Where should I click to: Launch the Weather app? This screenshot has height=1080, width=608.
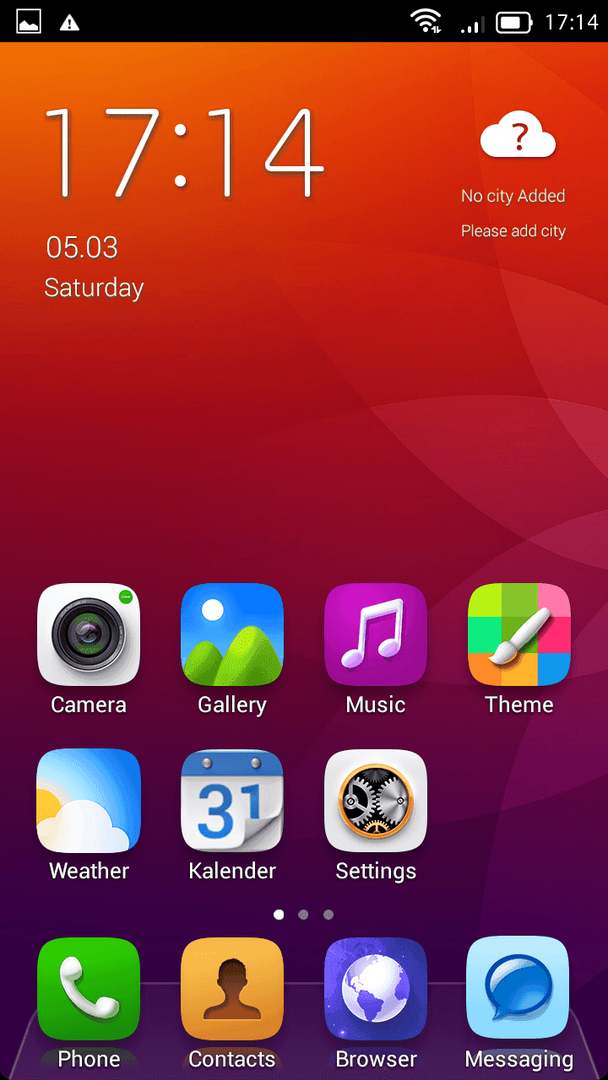pyautogui.click(x=88, y=801)
